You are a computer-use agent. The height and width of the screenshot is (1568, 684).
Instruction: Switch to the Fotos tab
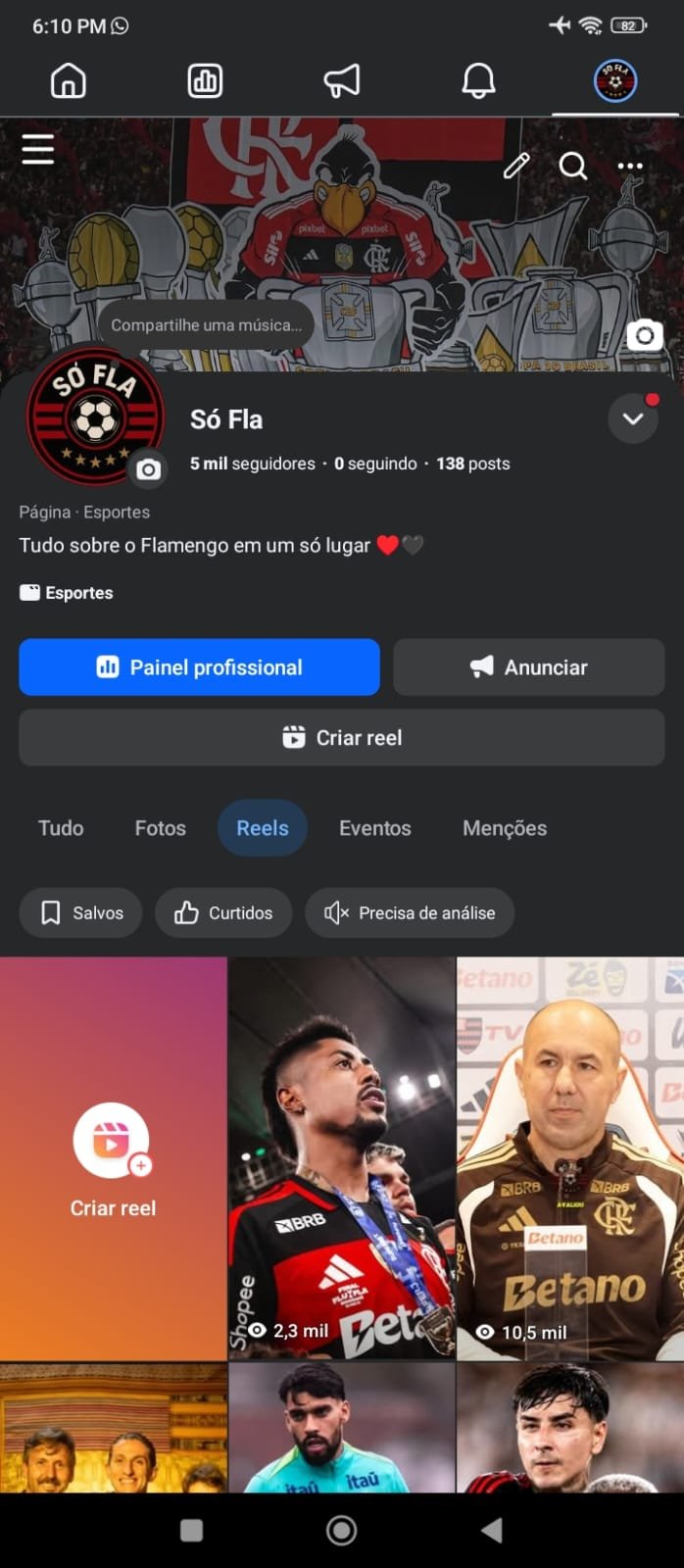pos(160,828)
